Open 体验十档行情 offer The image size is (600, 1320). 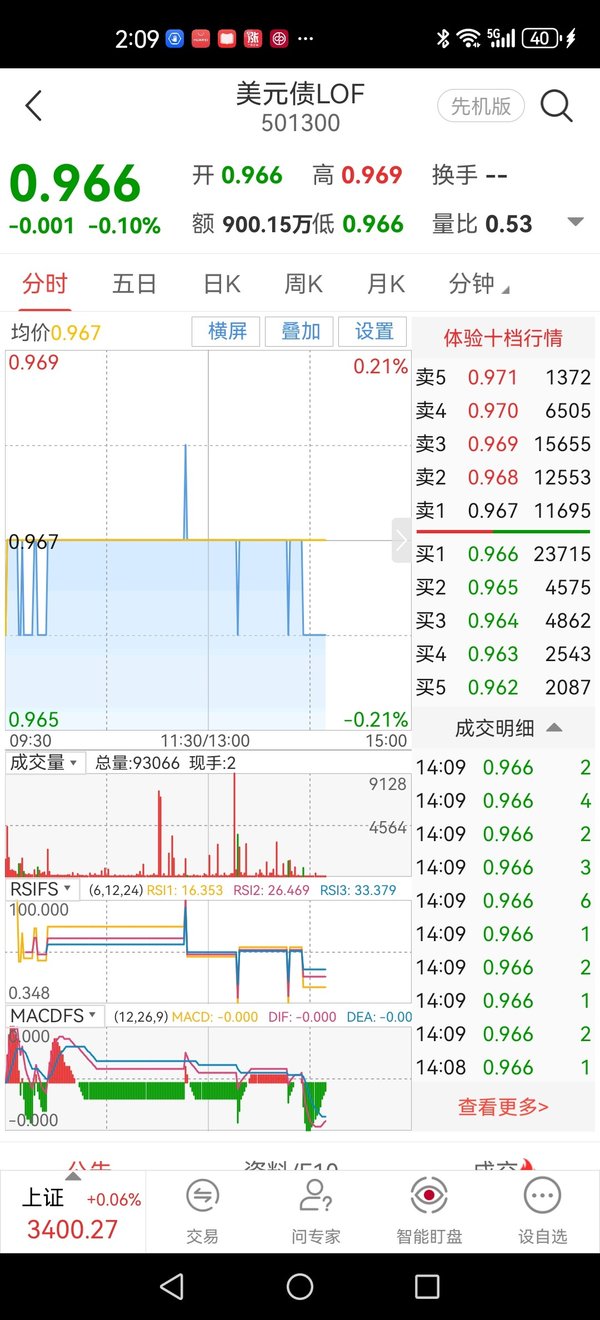pyautogui.click(x=503, y=338)
